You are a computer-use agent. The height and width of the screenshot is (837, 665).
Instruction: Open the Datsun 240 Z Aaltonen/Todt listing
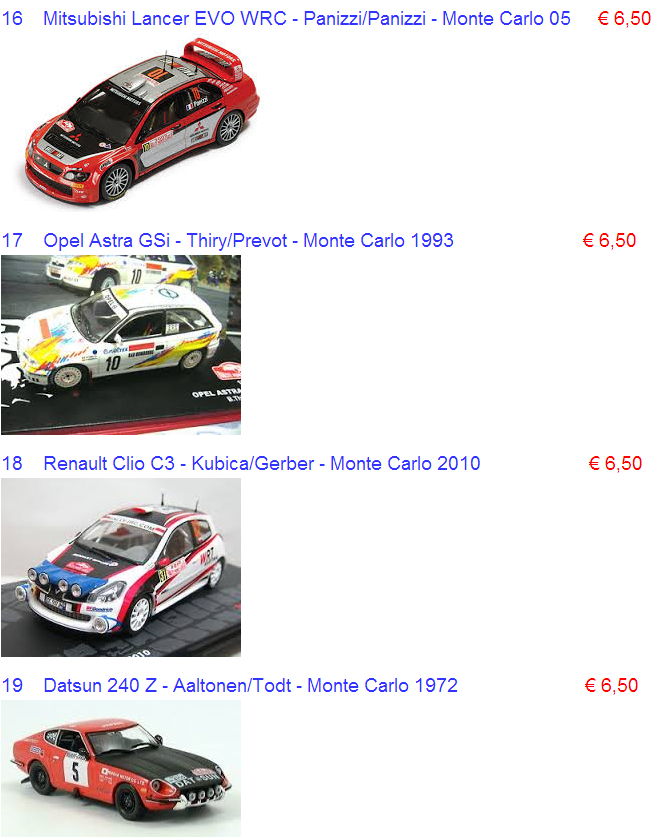(250, 686)
